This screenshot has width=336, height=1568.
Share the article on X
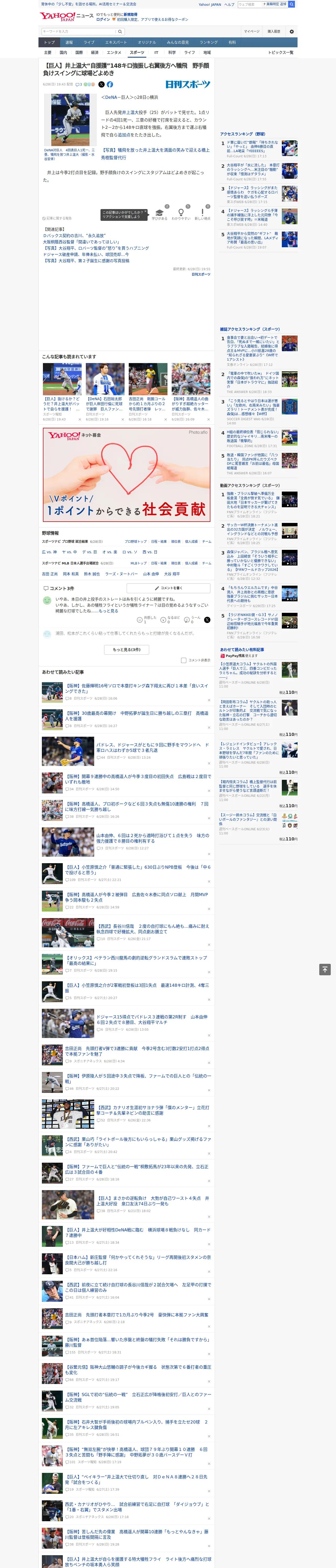[x=101, y=85]
